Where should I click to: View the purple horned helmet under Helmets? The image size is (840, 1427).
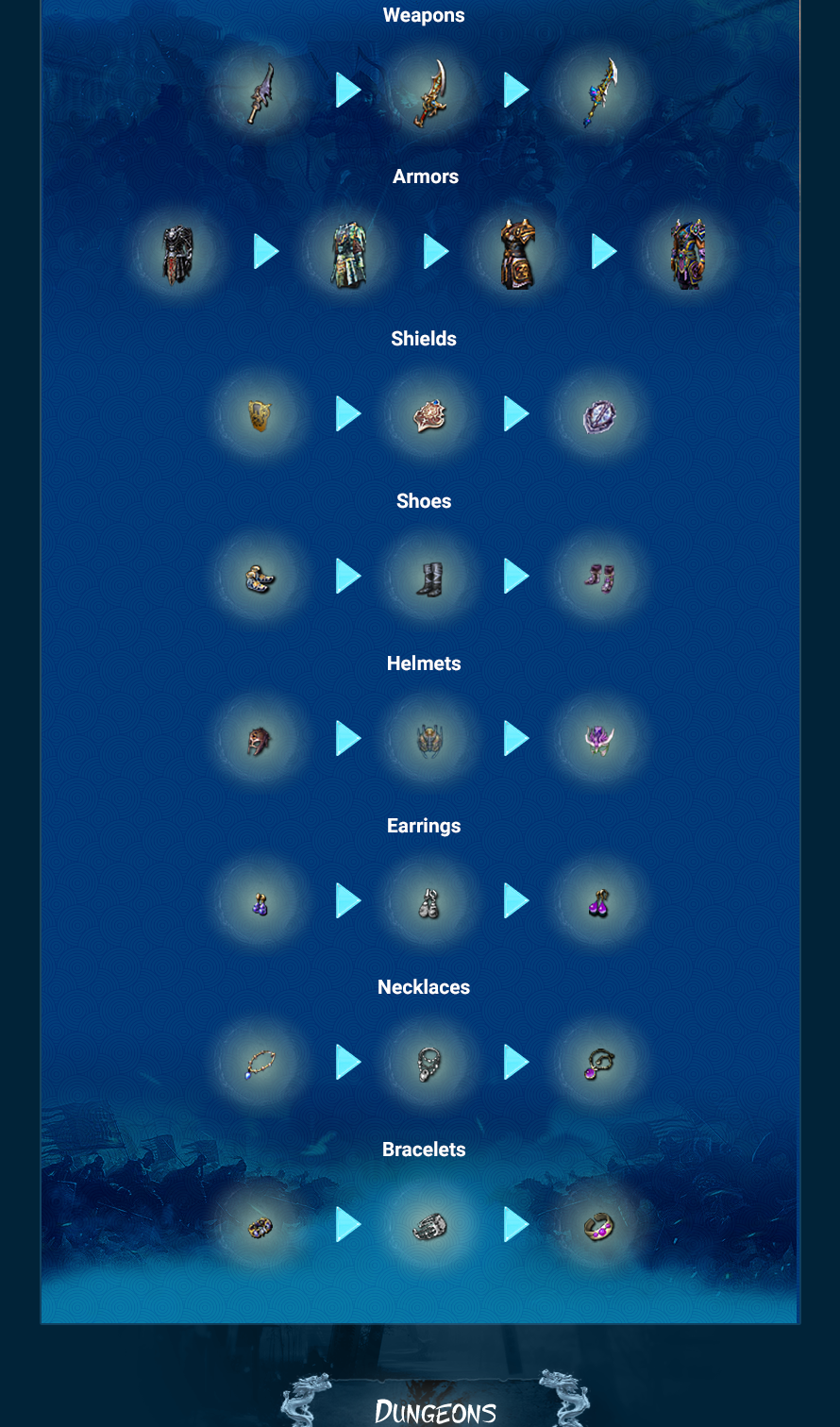(599, 740)
